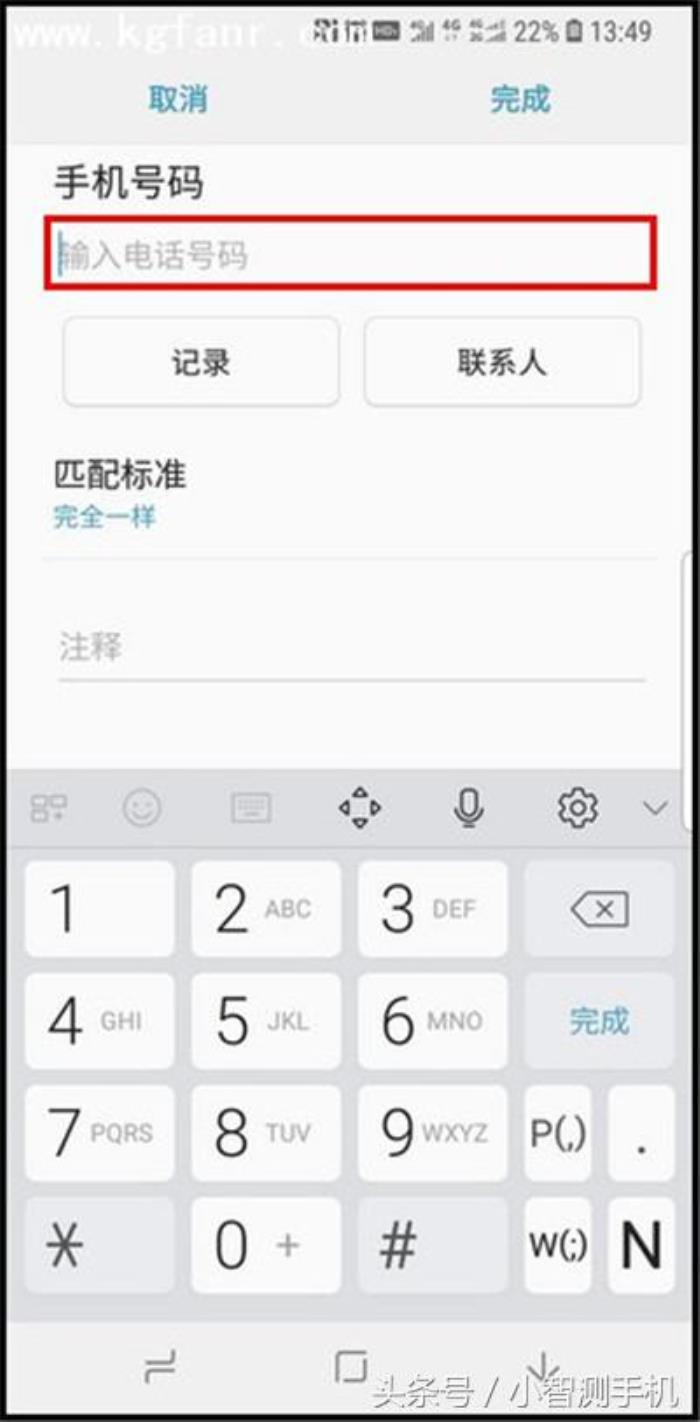700x1422 pixels.
Task: Activate voice input microphone
Action: coord(468,807)
